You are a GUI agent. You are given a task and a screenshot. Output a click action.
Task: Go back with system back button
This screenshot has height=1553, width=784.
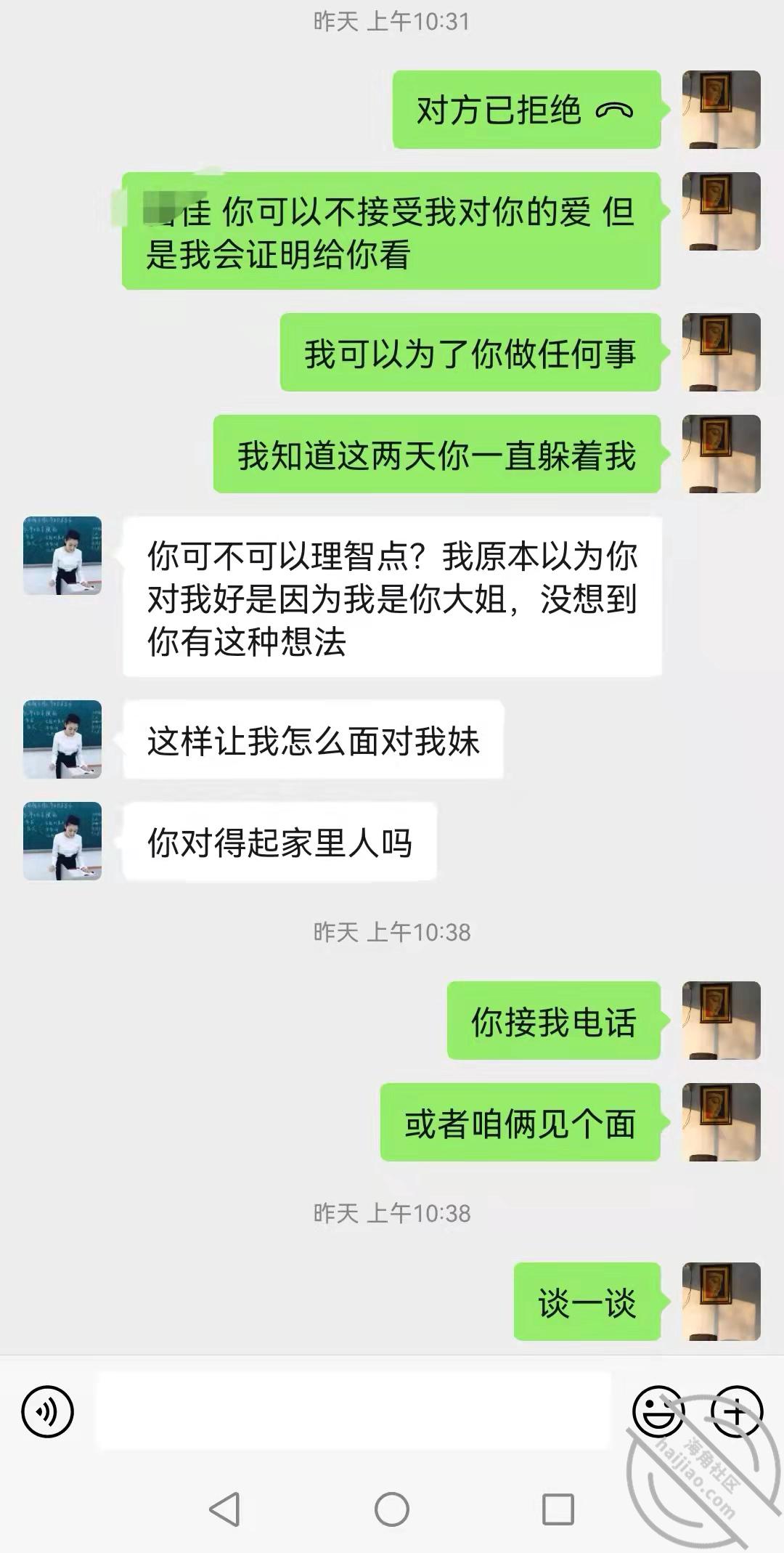(x=224, y=1509)
